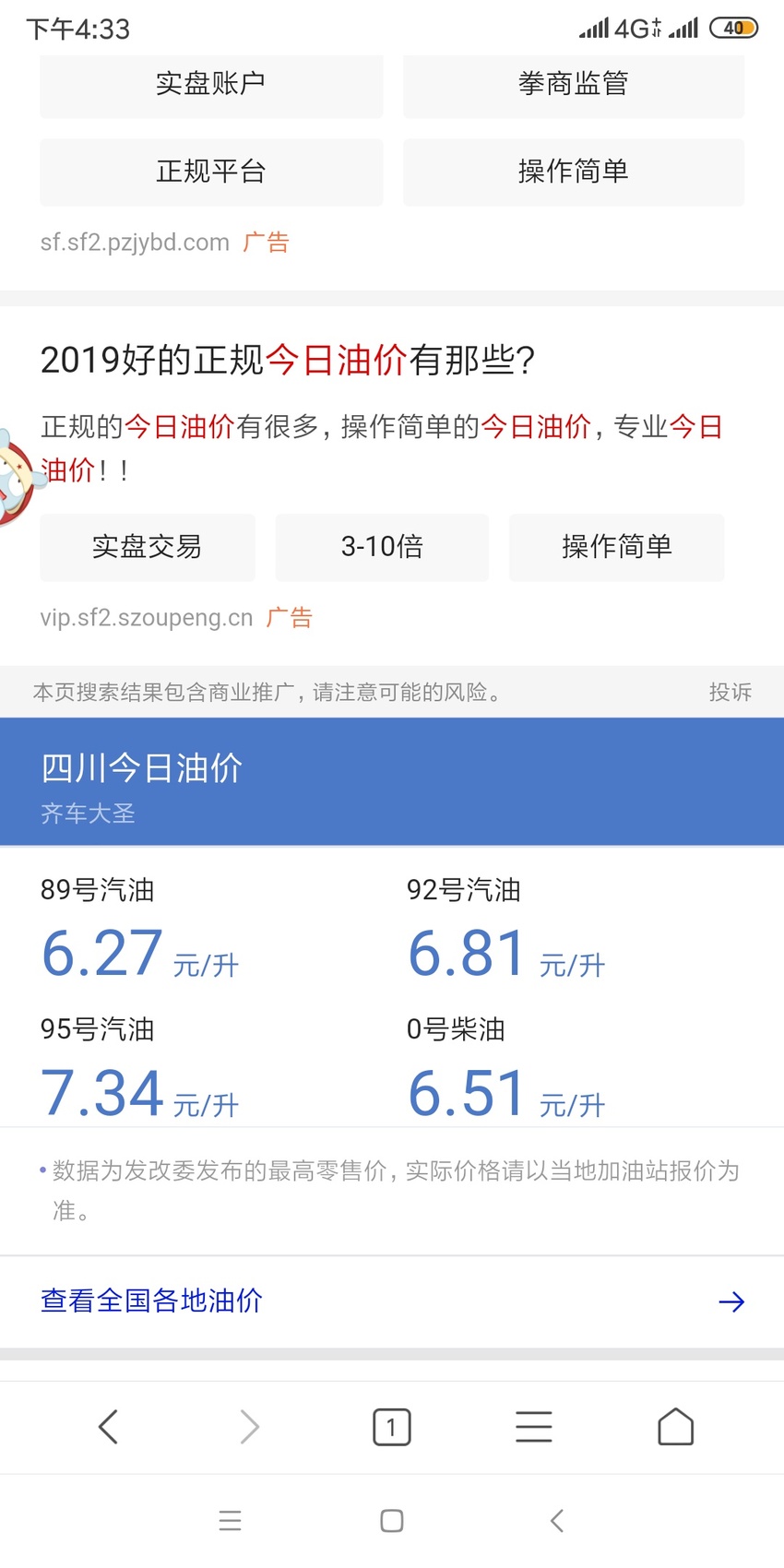The image size is (784, 1568).
Task: Go back in the browser toolbar
Action: [108, 1427]
